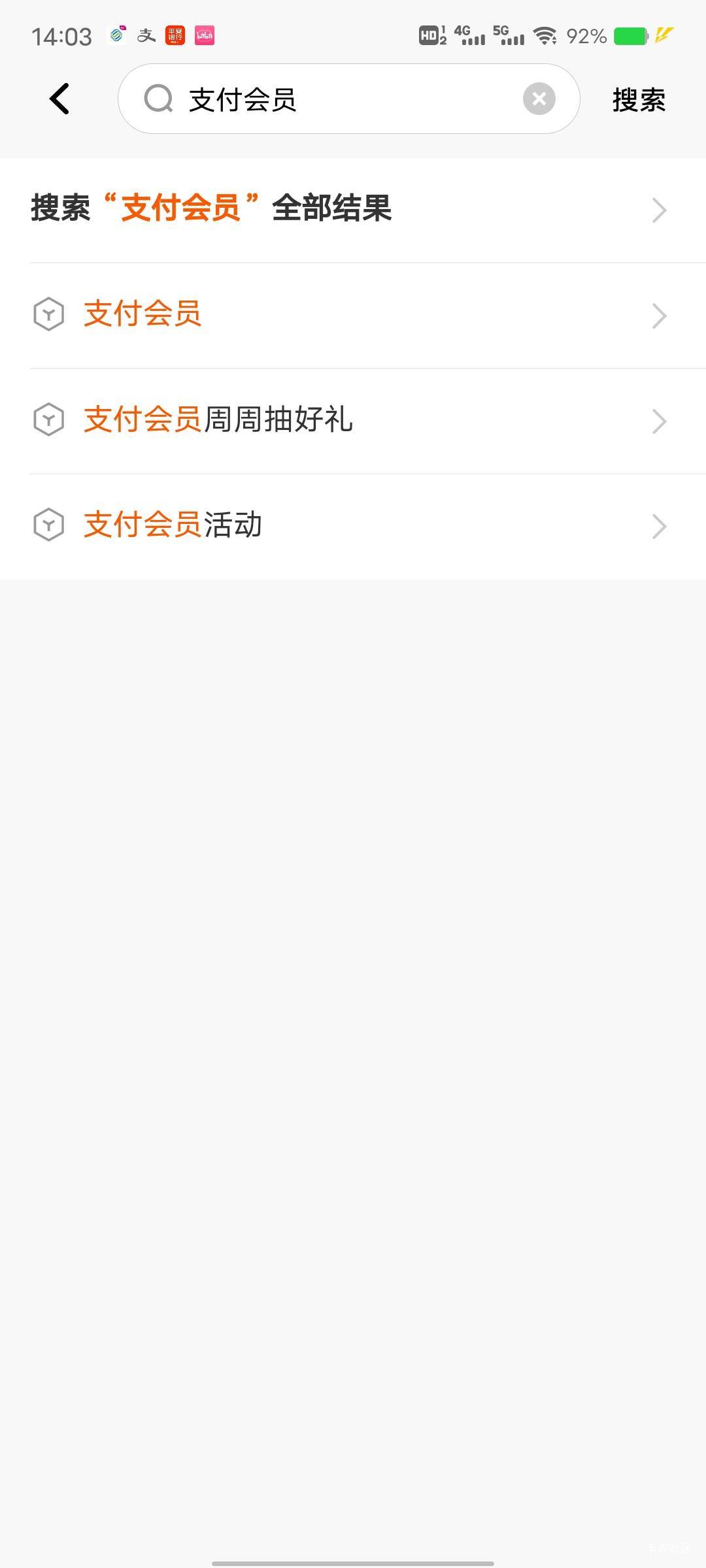Go back using the top-left arrow
Image resolution: width=706 pixels, height=1568 pixels.
tap(59, 99)
